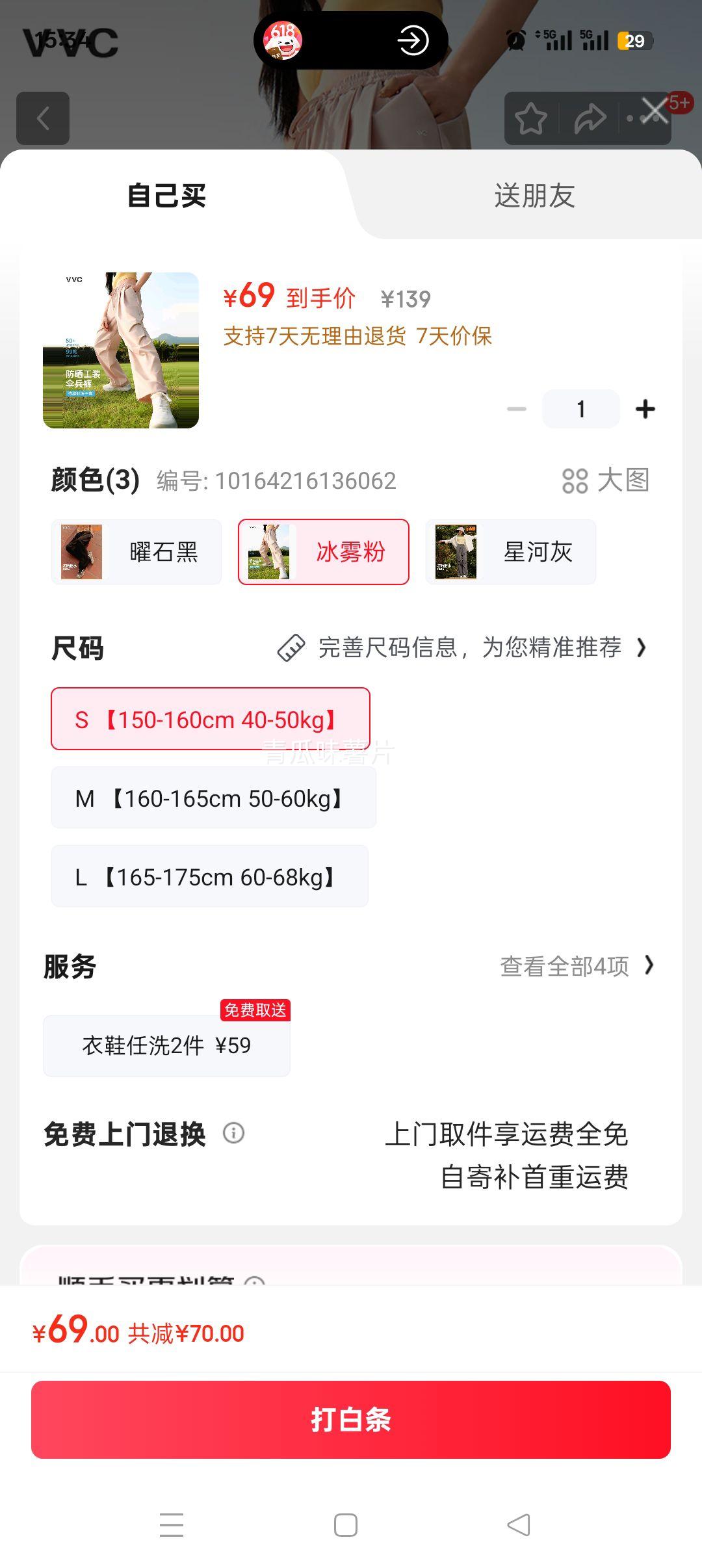
Task: Go back with the top-left arrow
Action: [43, 118]
